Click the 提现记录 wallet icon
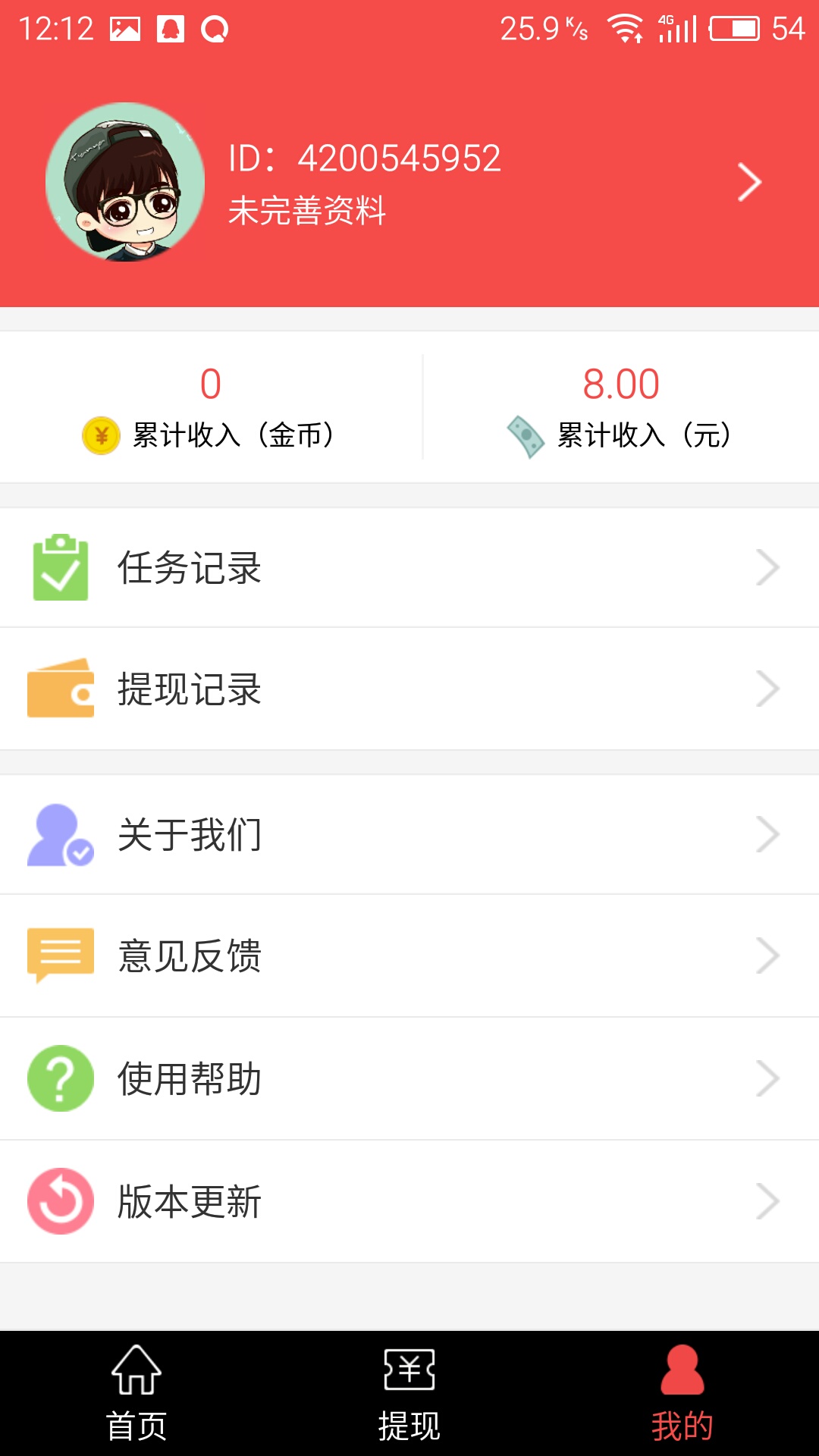Screen dimensions: 819x1456 [x=61, y=689]
